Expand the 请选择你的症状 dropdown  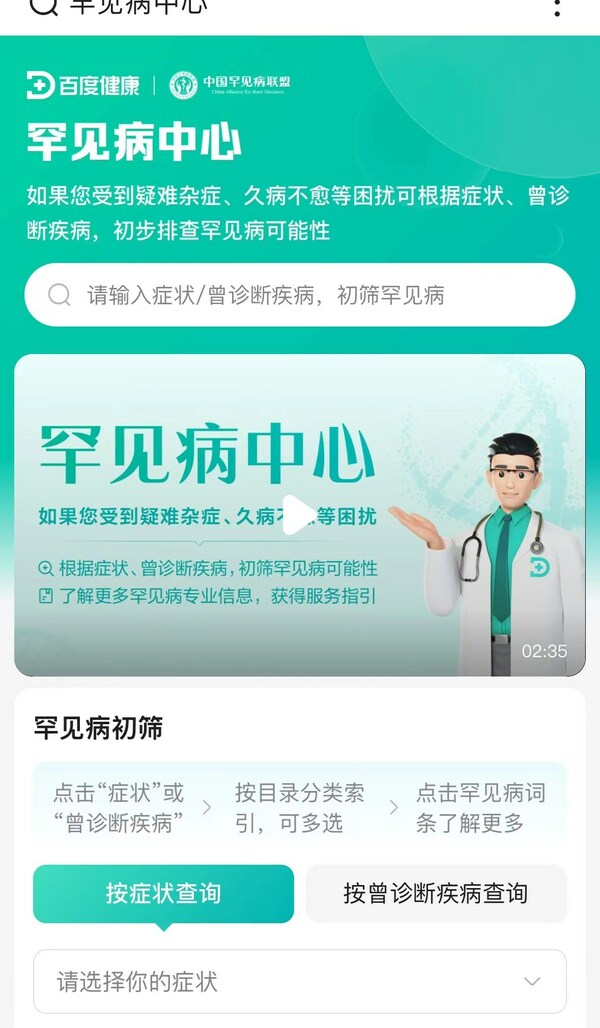[x=300, y=981]
